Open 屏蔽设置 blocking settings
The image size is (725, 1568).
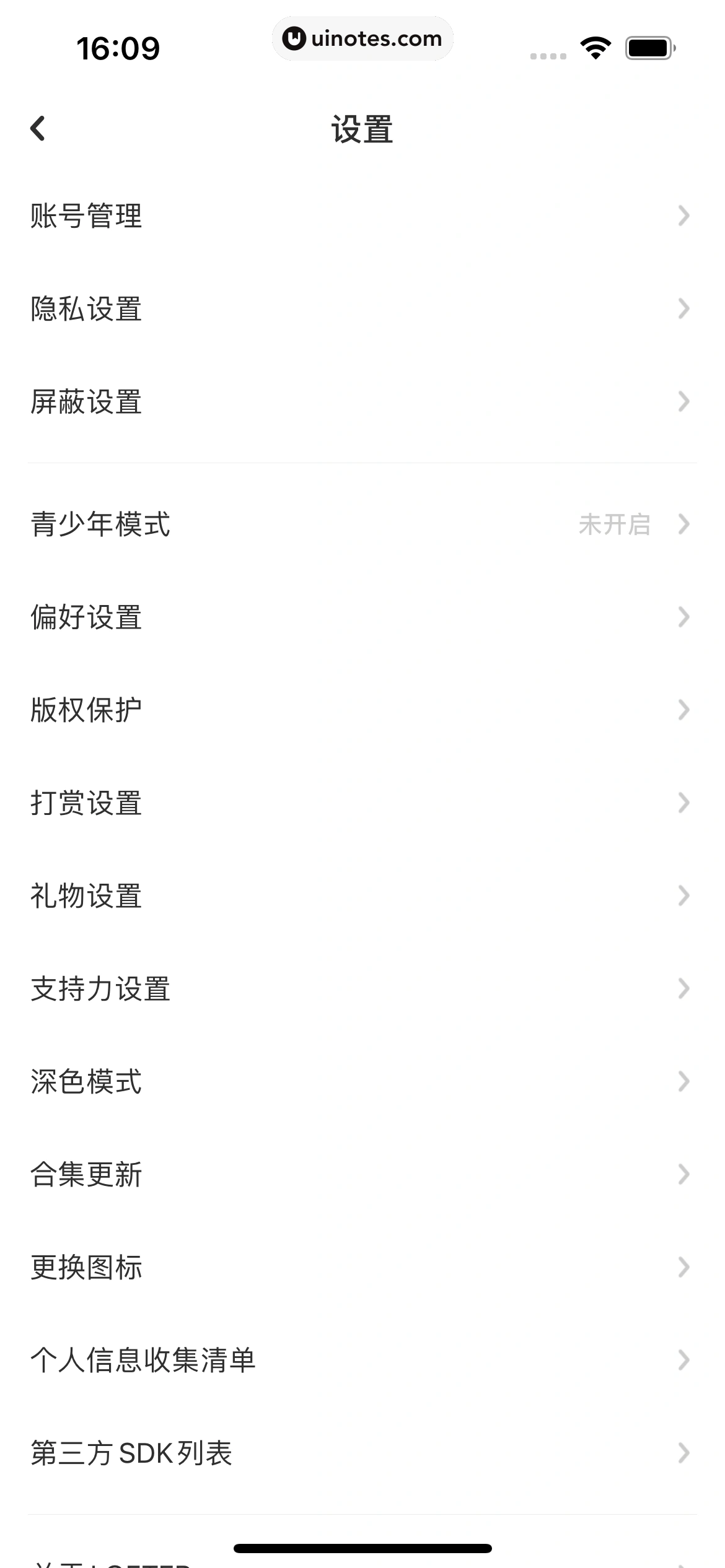point(86,403)
